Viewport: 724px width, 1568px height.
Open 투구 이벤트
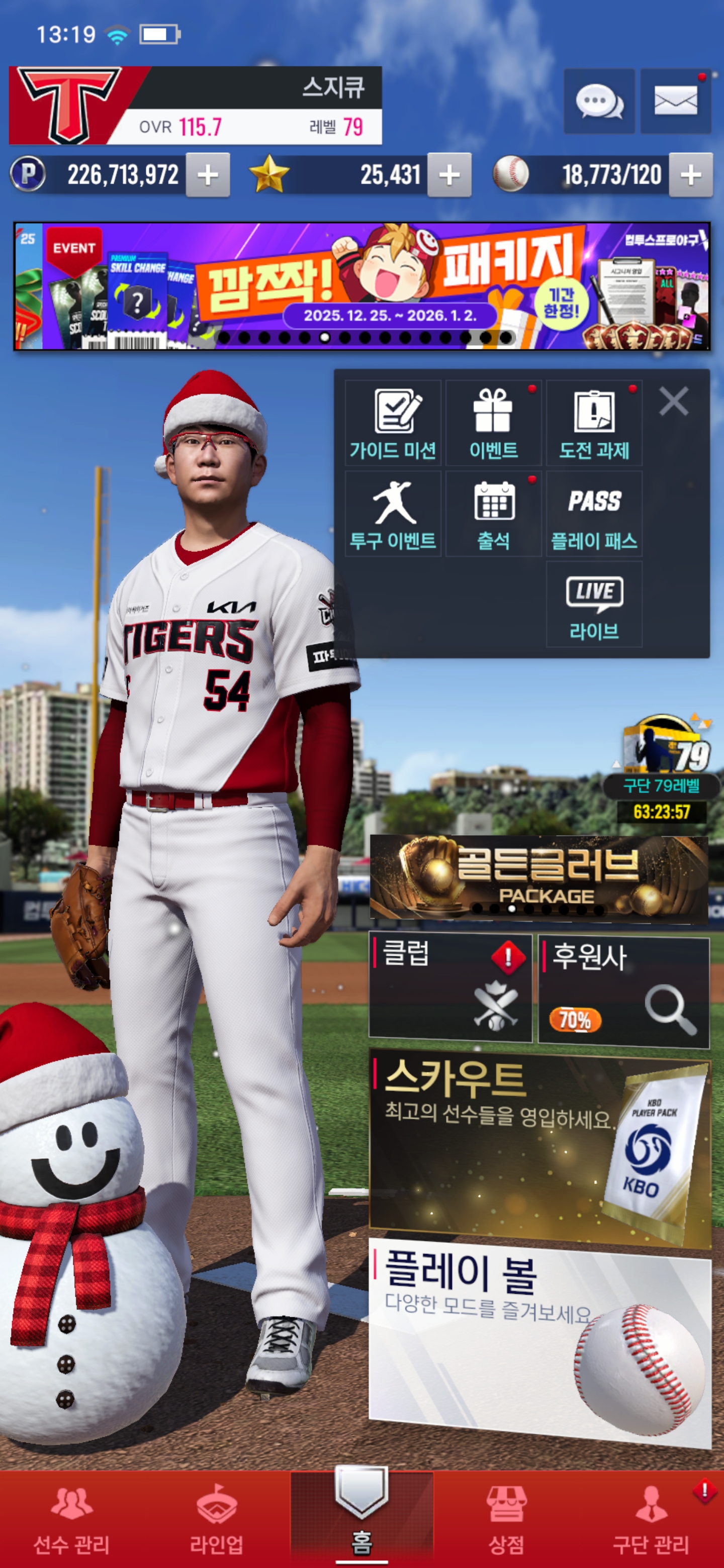click(x=393, y=514)
